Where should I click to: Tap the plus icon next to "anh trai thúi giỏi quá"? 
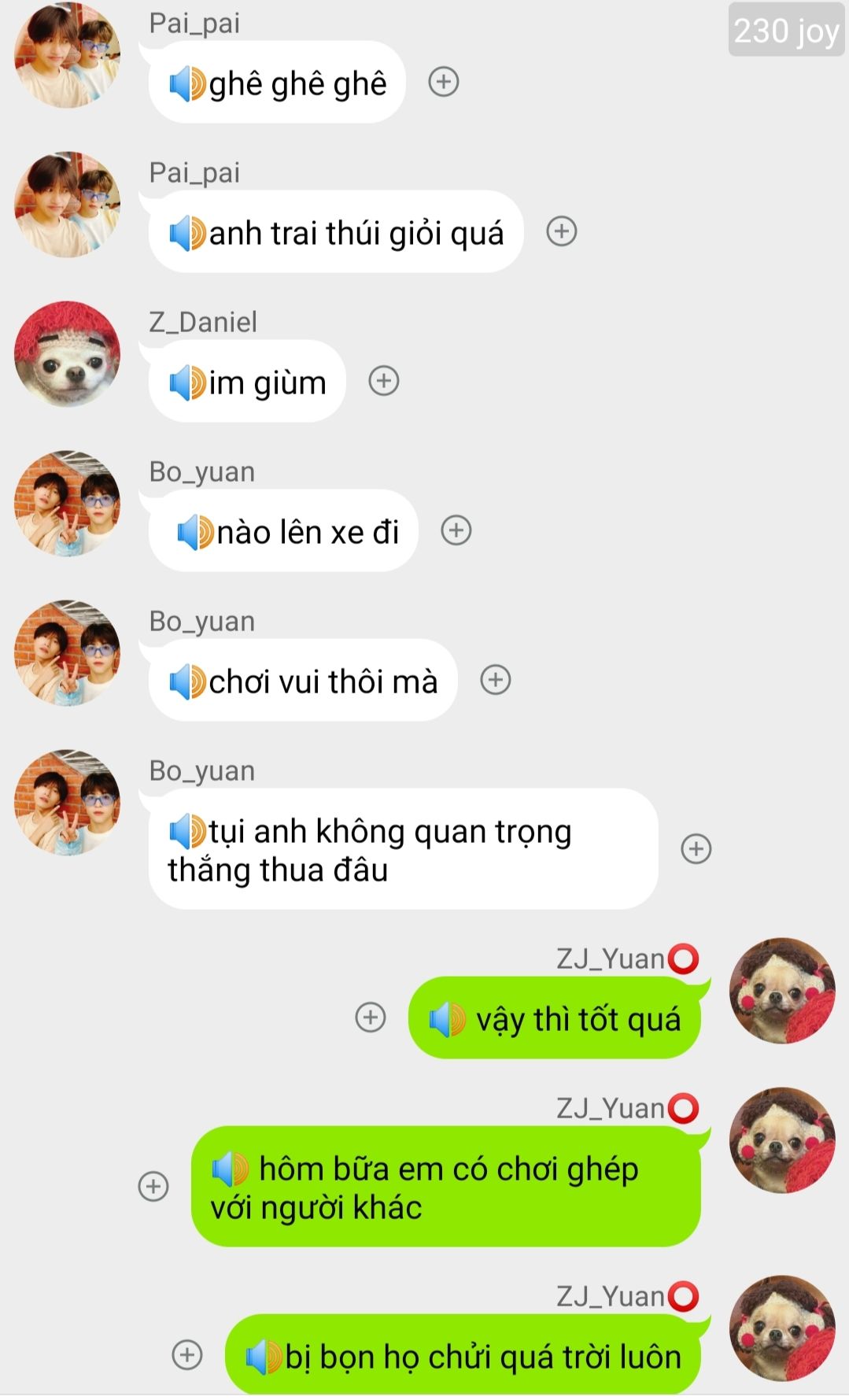pos(561,231)
